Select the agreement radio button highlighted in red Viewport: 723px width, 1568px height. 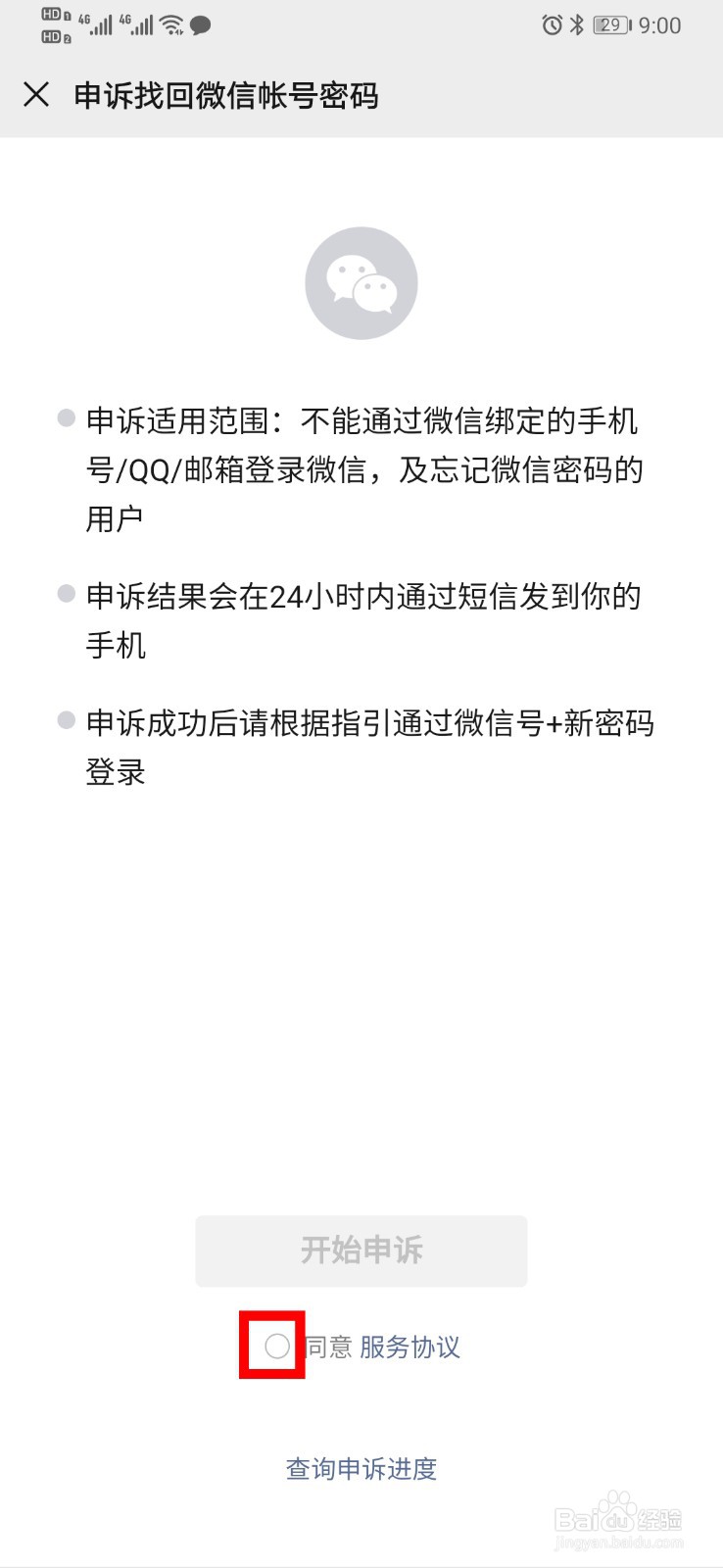[275, 1347]
